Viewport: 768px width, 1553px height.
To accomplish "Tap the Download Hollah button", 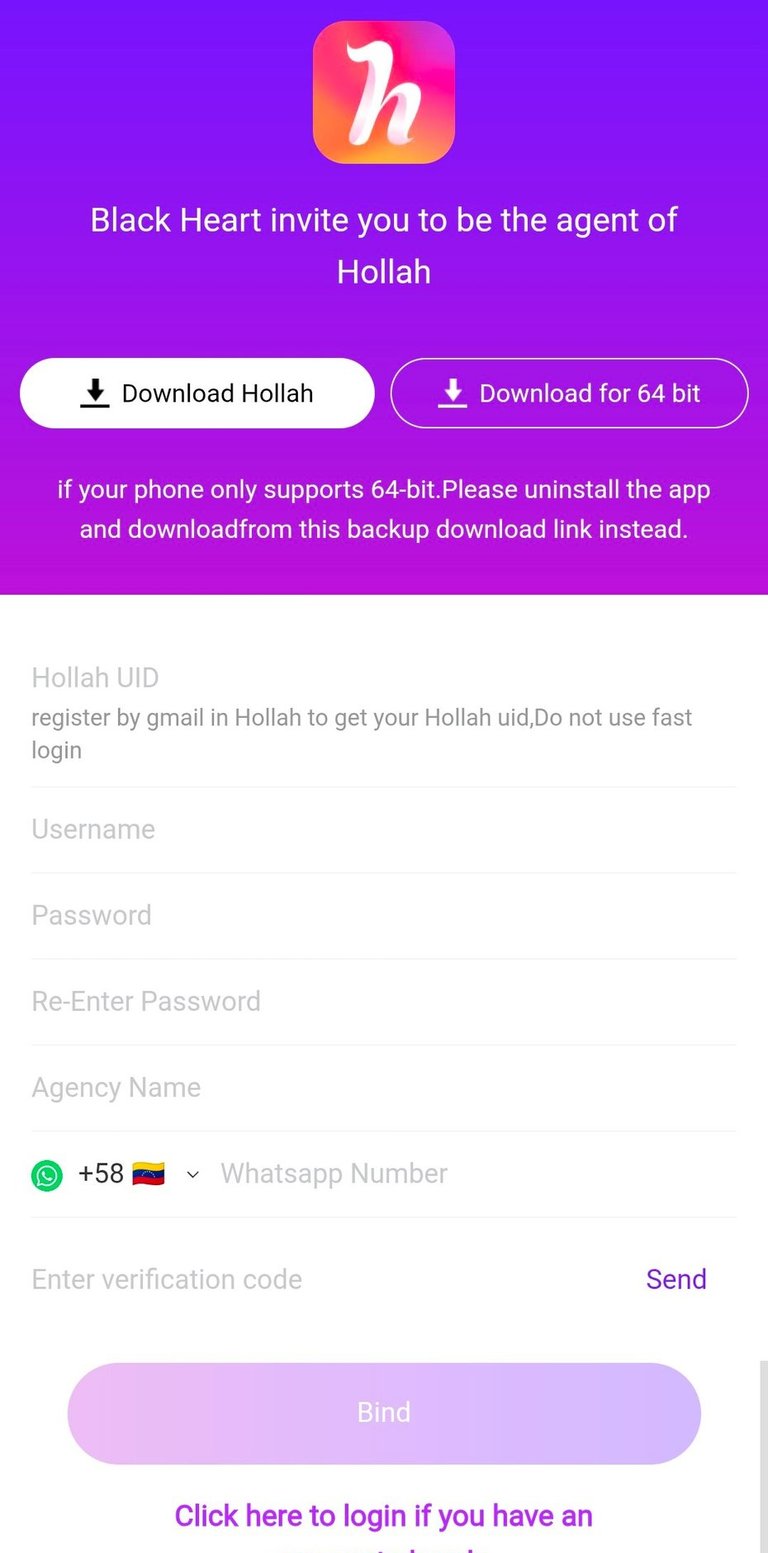I will pyautogui.click(x=197, y=393).
